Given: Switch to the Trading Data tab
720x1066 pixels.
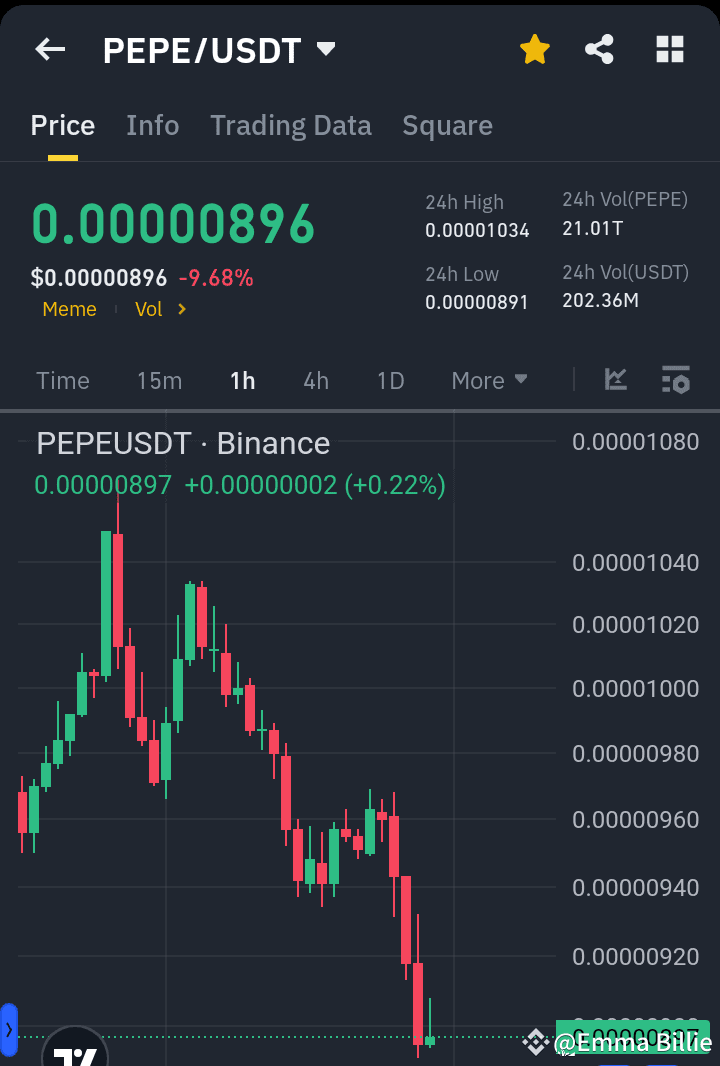Looking at the screenshot, I should 291,125.
